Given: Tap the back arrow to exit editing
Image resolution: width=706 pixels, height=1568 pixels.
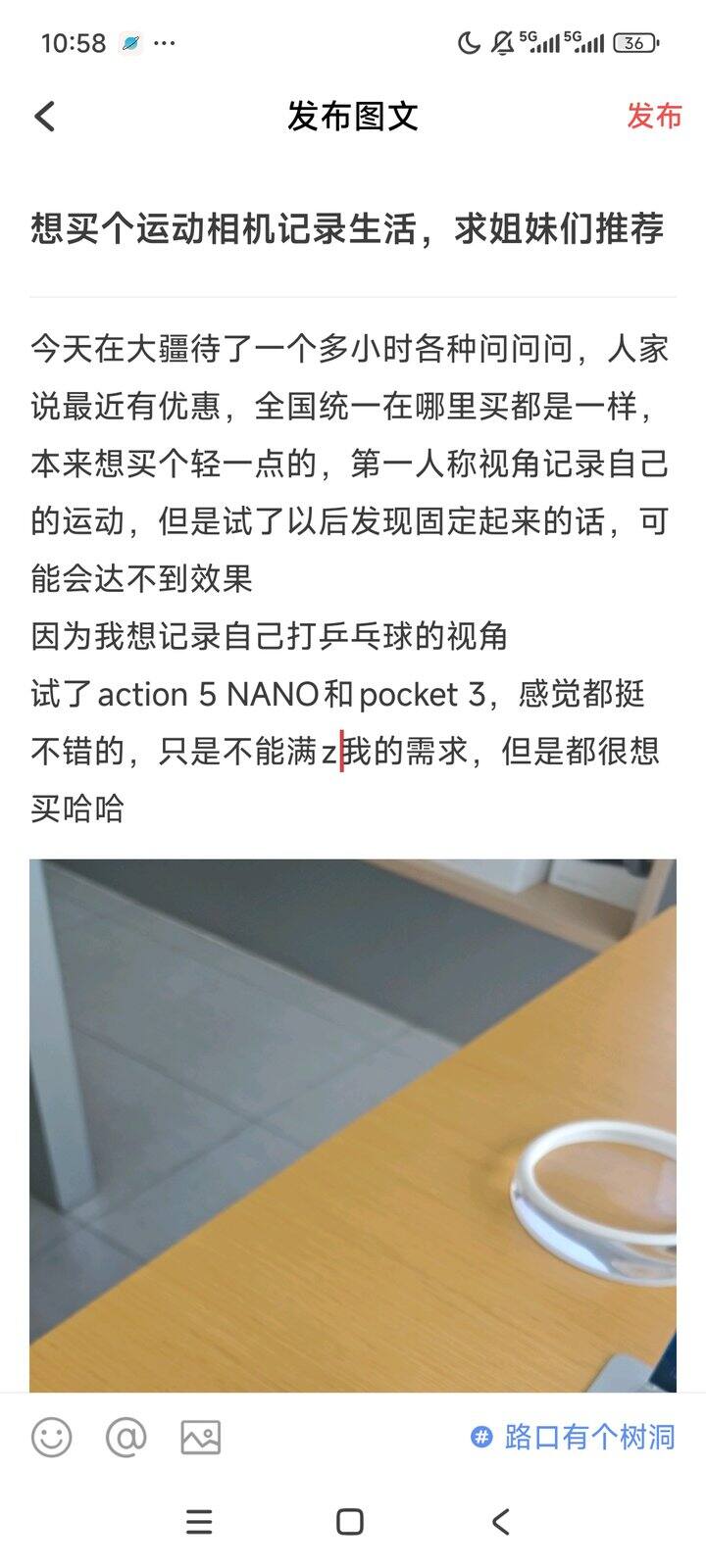Looking at the screenshot, I should [x=43, y=116].
